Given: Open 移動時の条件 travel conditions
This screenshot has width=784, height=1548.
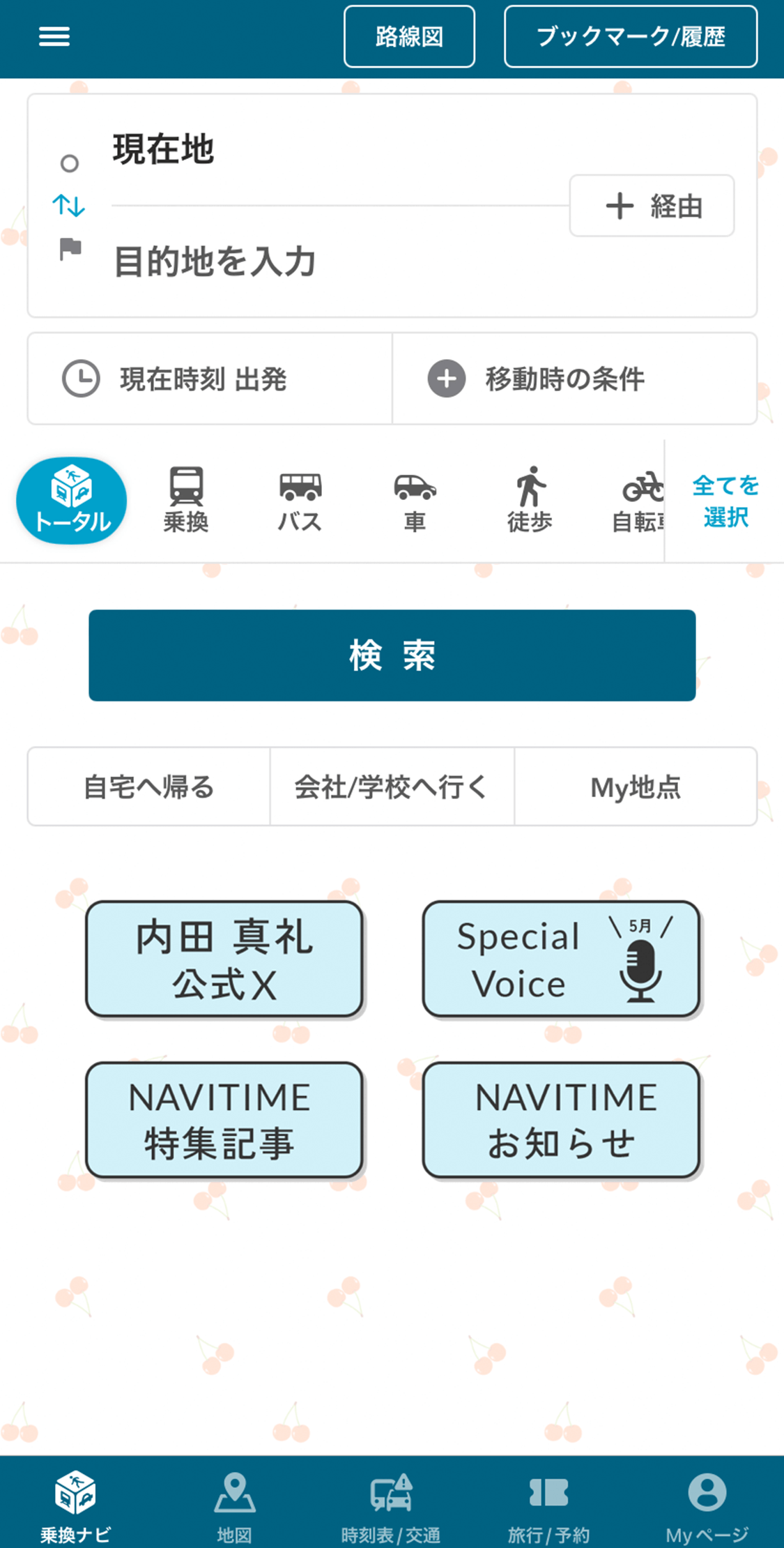Looking at the screenshot, I should (x=575, y=379).
